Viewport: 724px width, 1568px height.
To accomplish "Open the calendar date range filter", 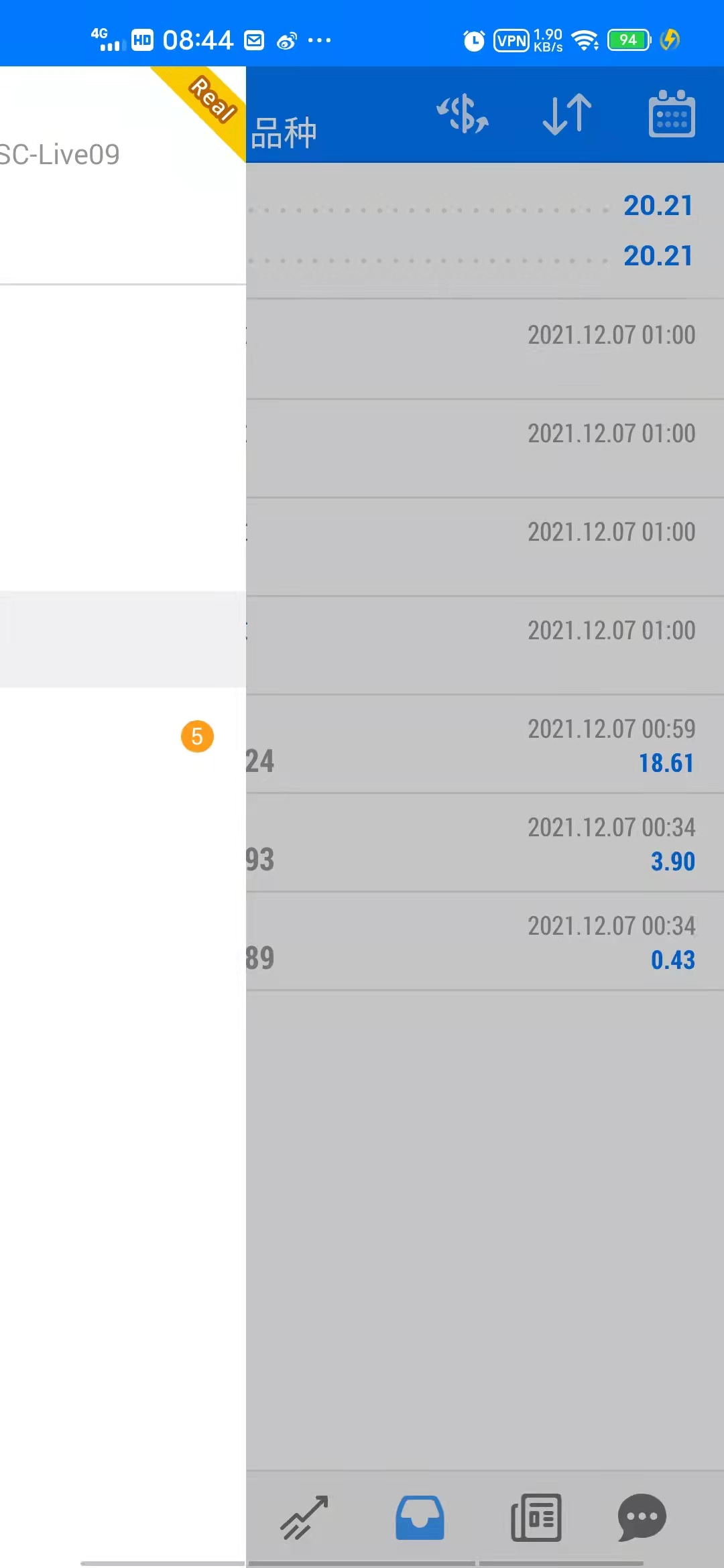I will point(671,114).
